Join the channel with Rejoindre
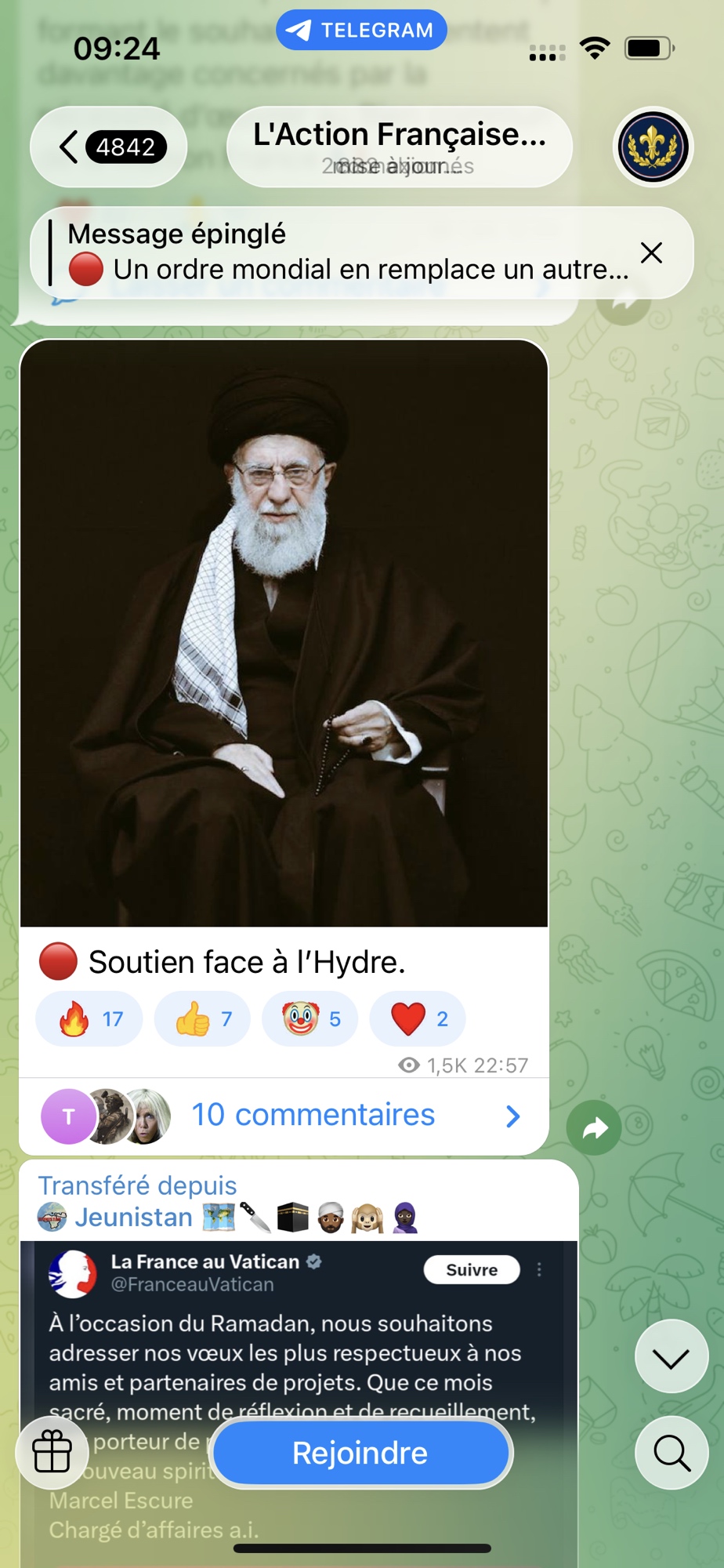Image resolution: width=724 pixels, height=1568 pixels. (360, 1454)
